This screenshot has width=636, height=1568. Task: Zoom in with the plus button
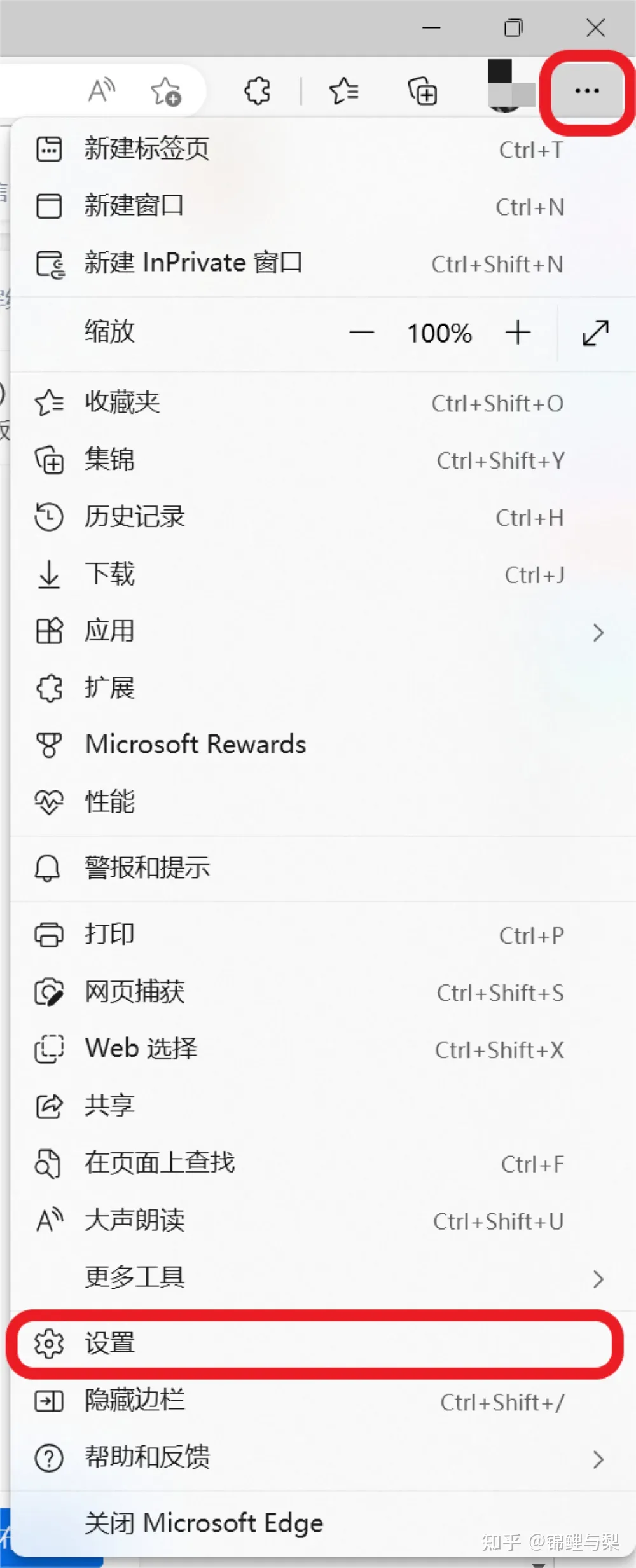tap(518, 333)
